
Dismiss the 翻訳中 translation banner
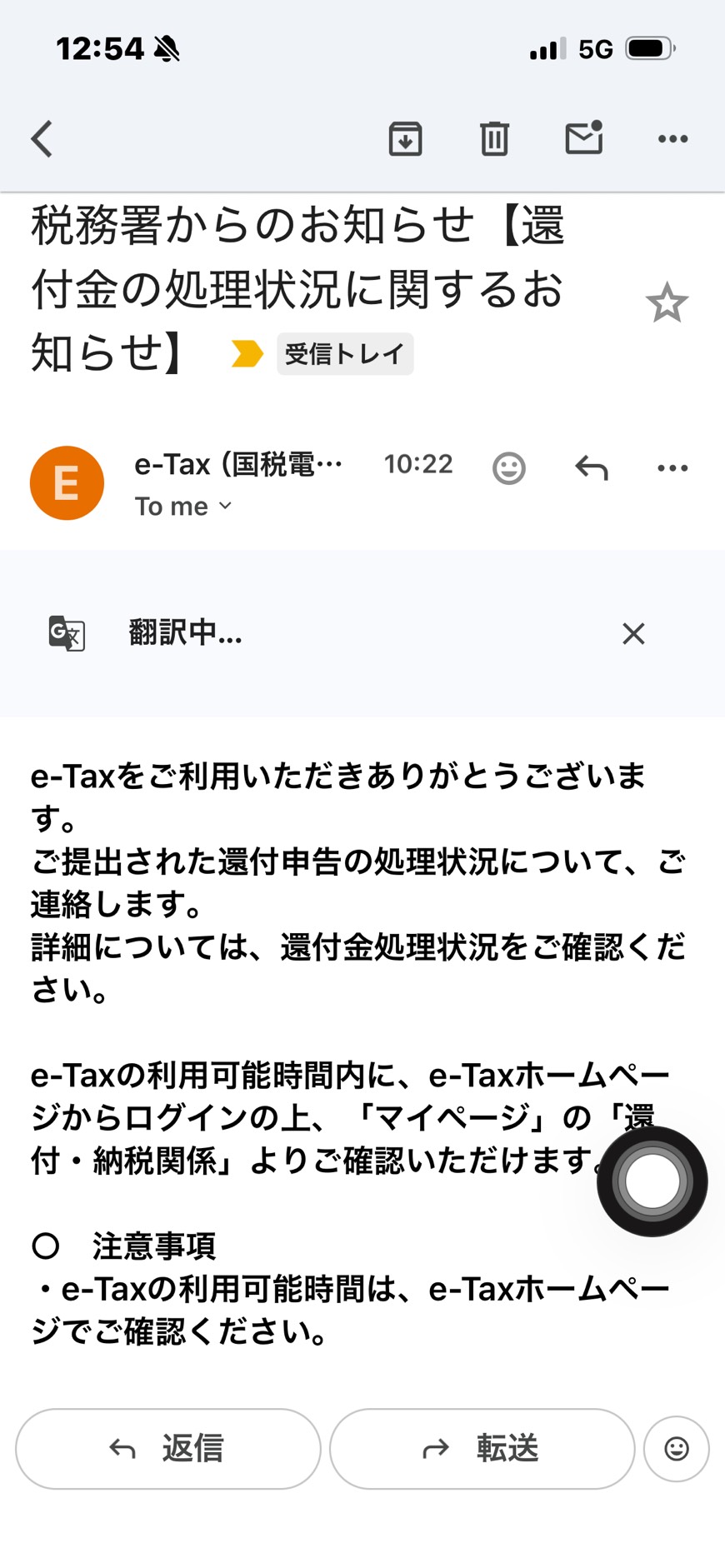click(x=633, y=634)
